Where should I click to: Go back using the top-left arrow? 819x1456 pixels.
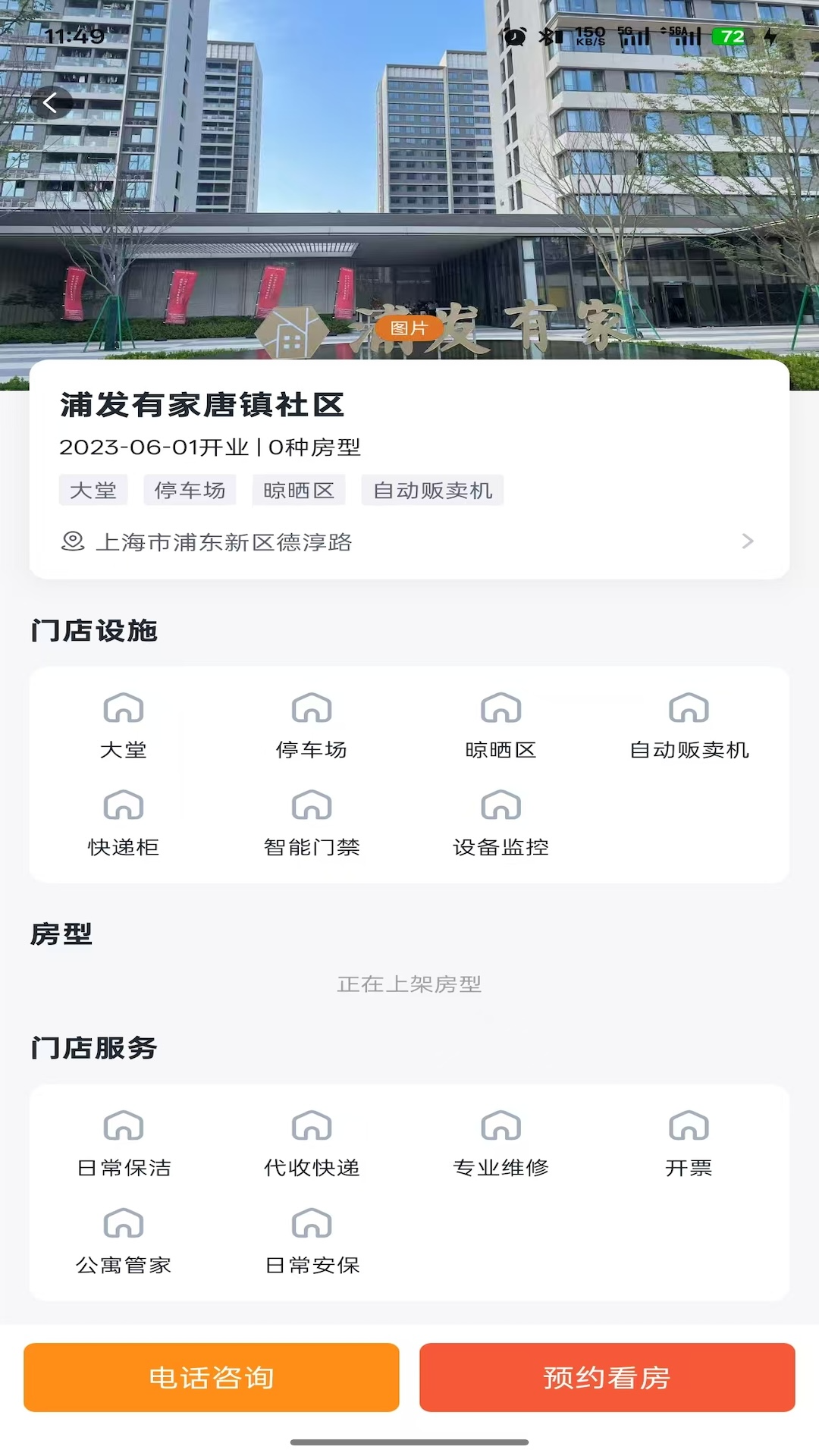pos(51,103)
